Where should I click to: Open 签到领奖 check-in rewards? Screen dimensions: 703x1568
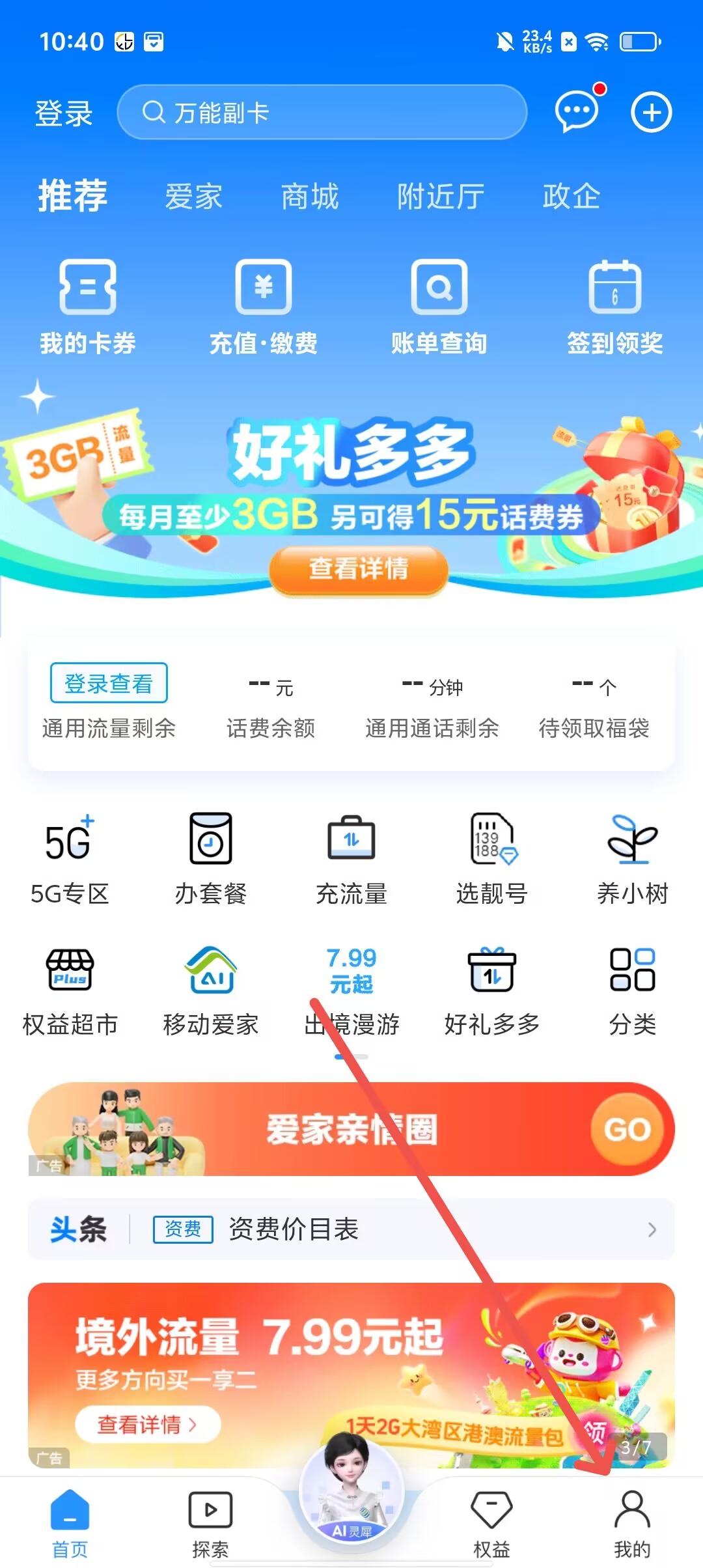614,306
